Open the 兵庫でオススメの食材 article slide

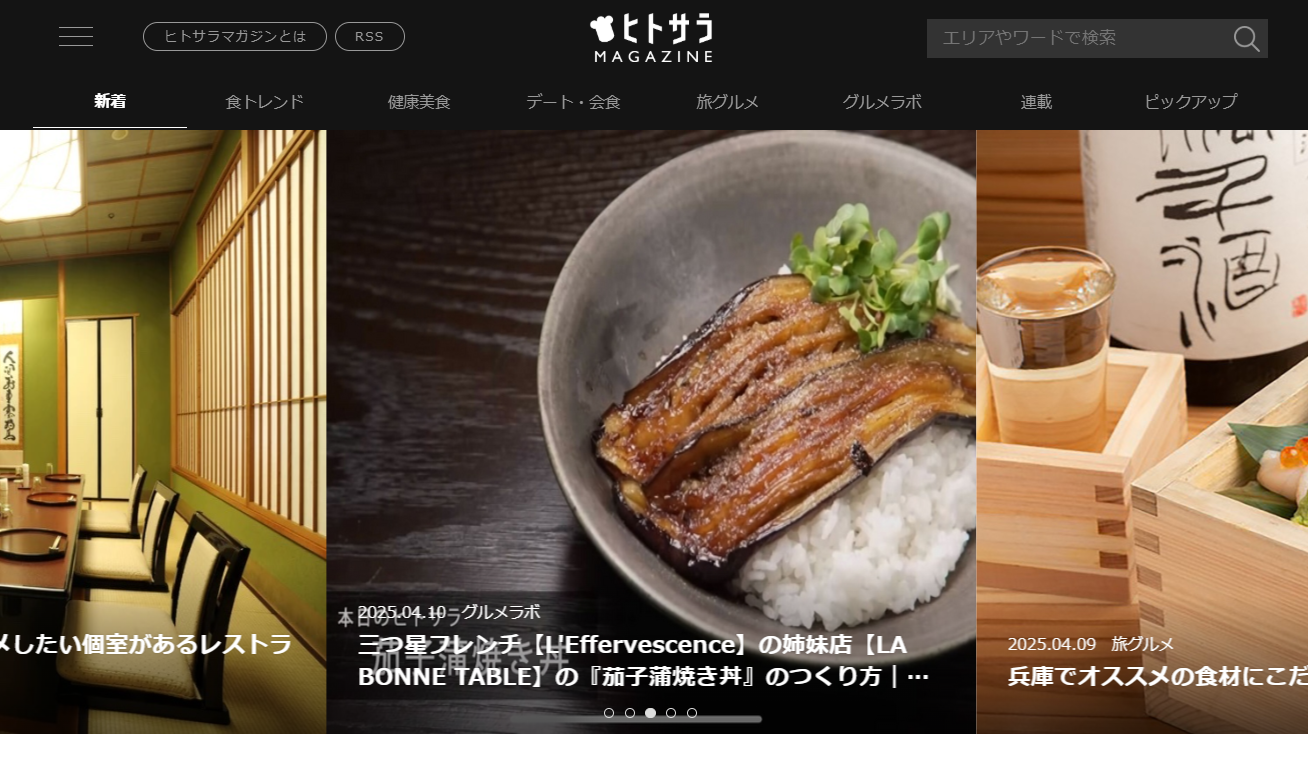pos(1150,676)
